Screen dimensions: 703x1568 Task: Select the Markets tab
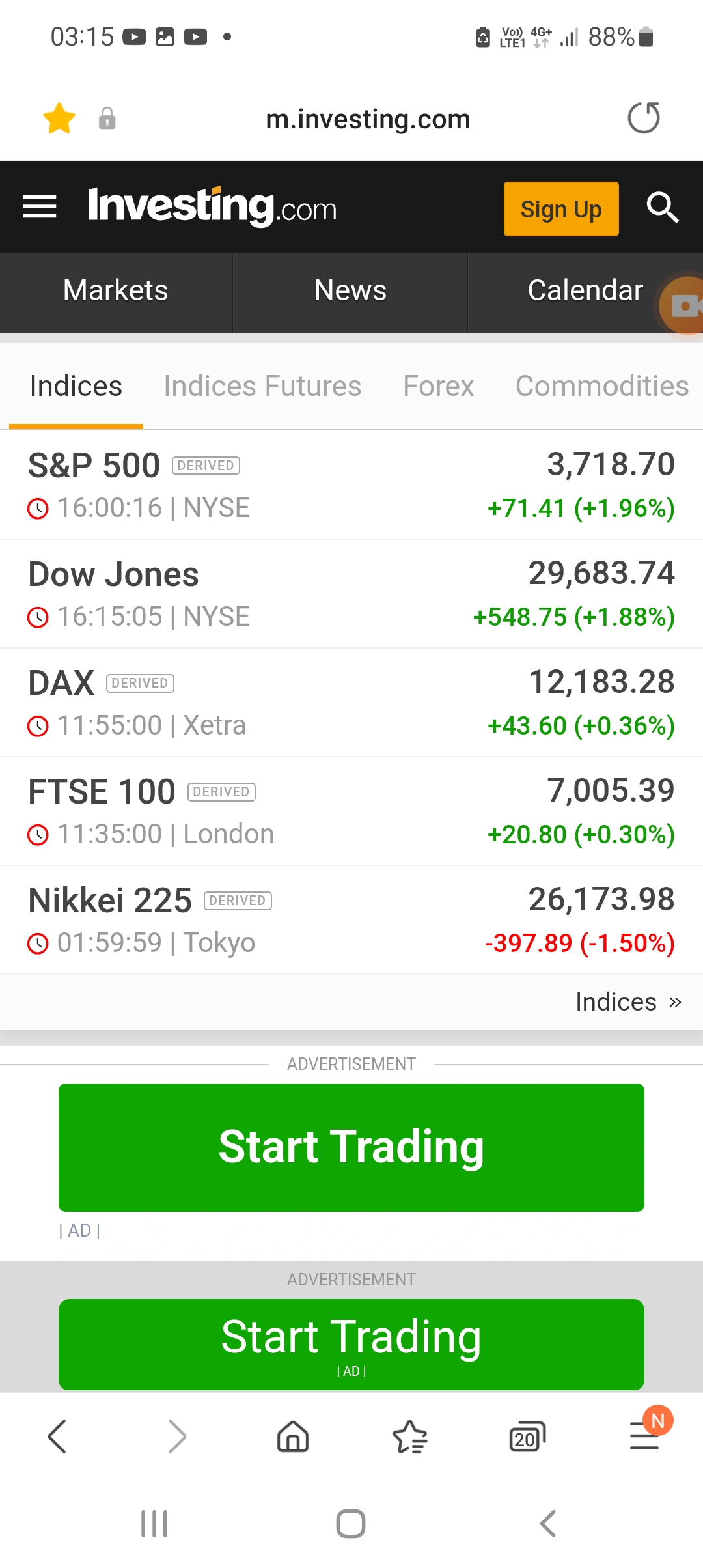(116, 290)
